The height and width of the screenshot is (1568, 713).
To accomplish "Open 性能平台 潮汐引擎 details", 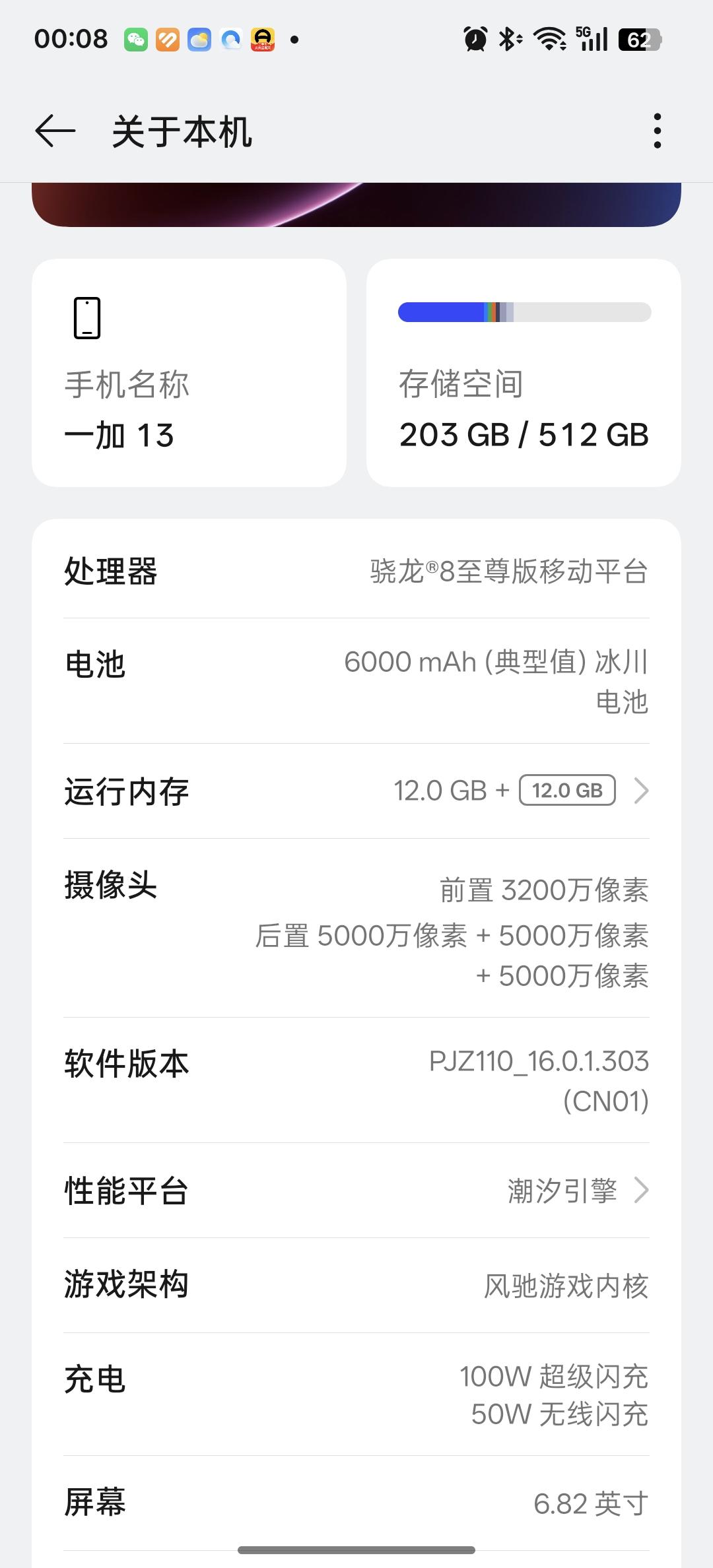I will pos(356,1191).
